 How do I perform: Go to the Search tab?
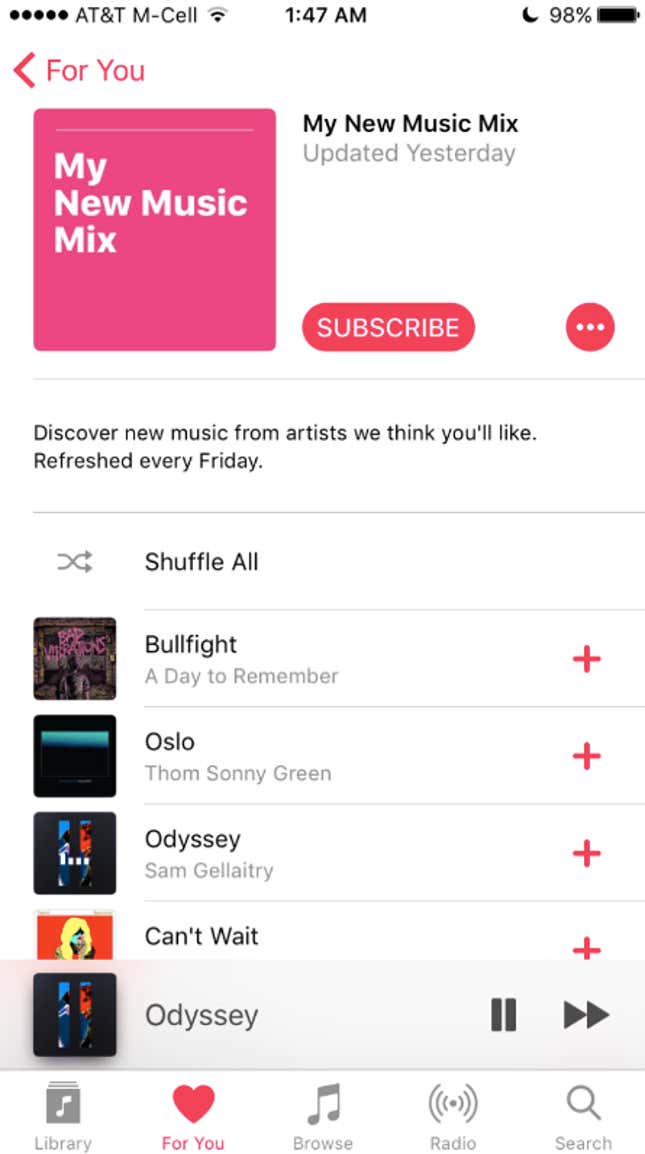point(582,1115)
